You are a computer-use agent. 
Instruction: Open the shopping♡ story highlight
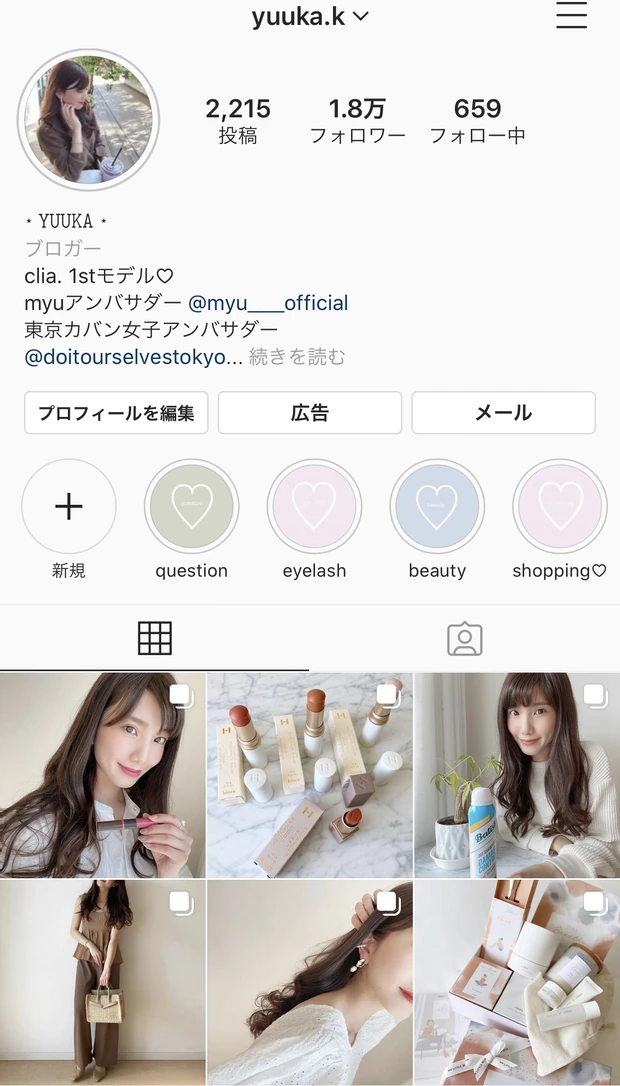pyautogui.click(x=559, y=507)
